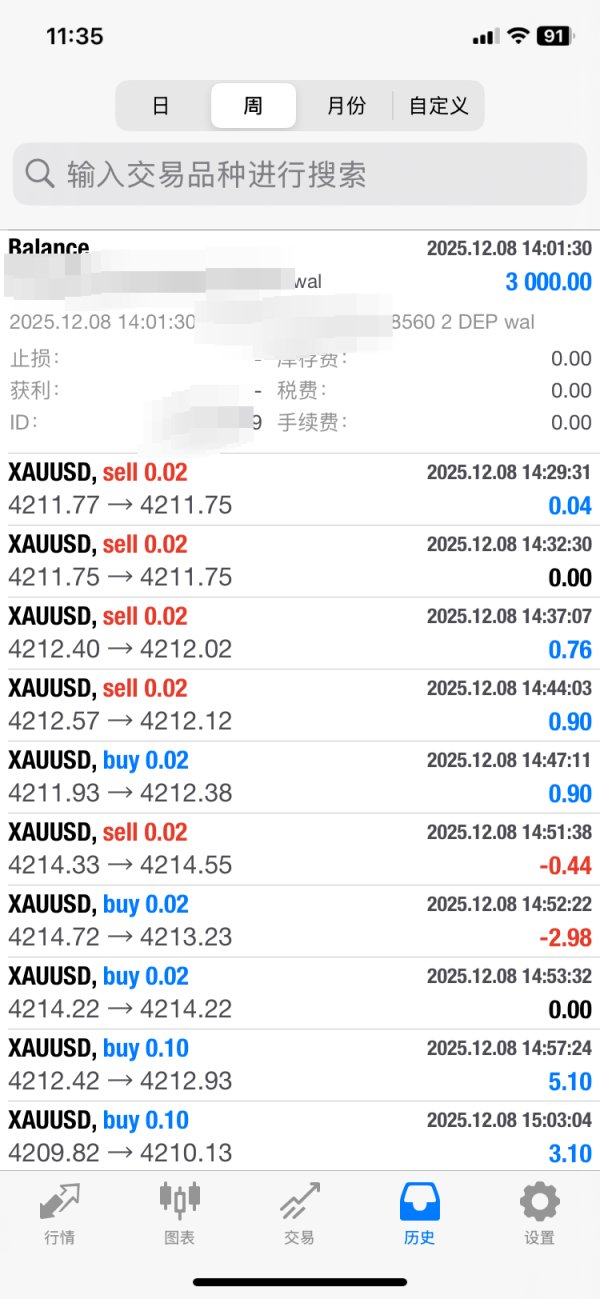Switch to the 图表 chart tab
The width and height of the screenshot is (600, 1299).
(x=180, y=1213)
